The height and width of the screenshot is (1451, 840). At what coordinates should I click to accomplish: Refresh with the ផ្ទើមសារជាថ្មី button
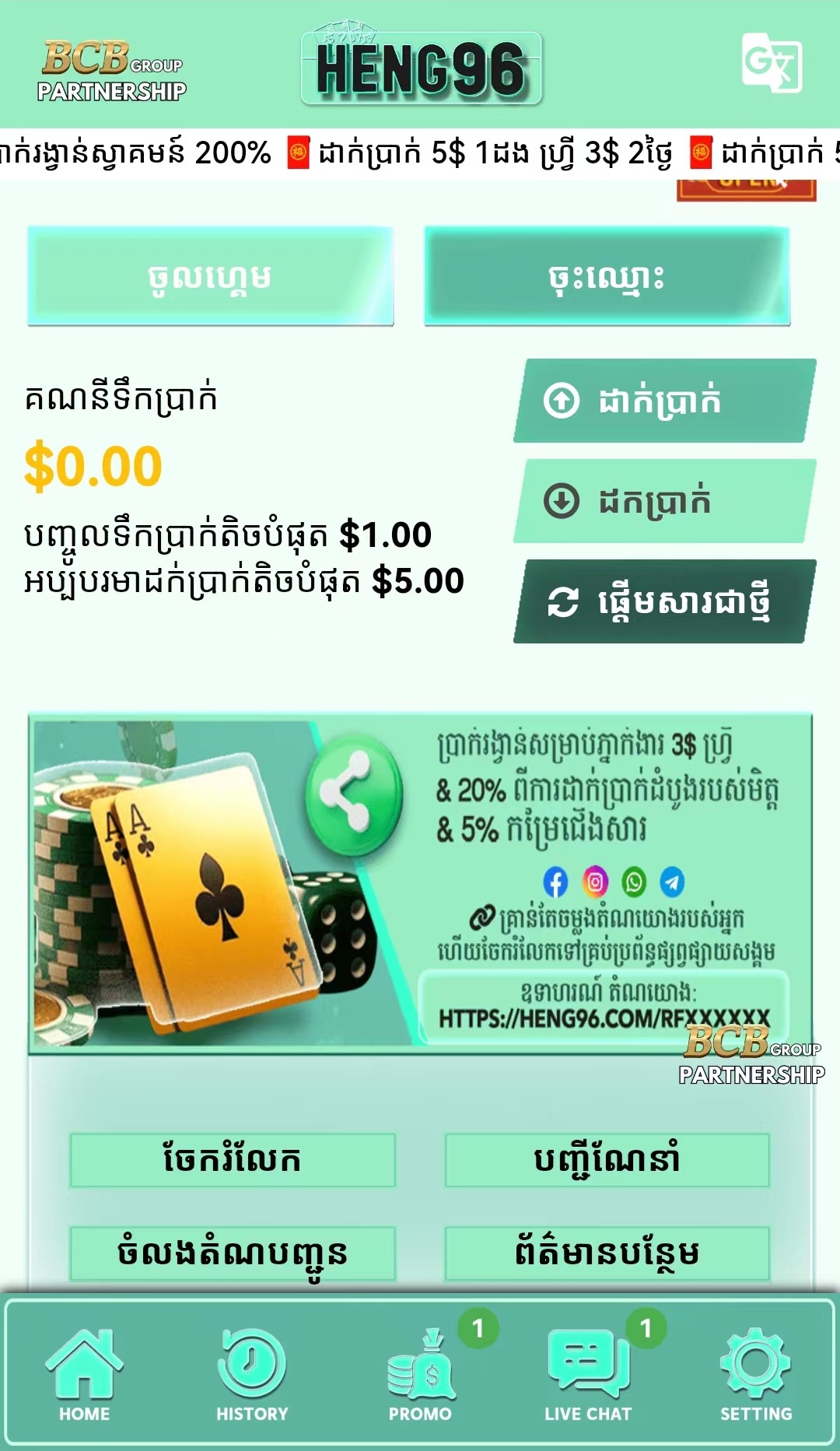point(663,602)
